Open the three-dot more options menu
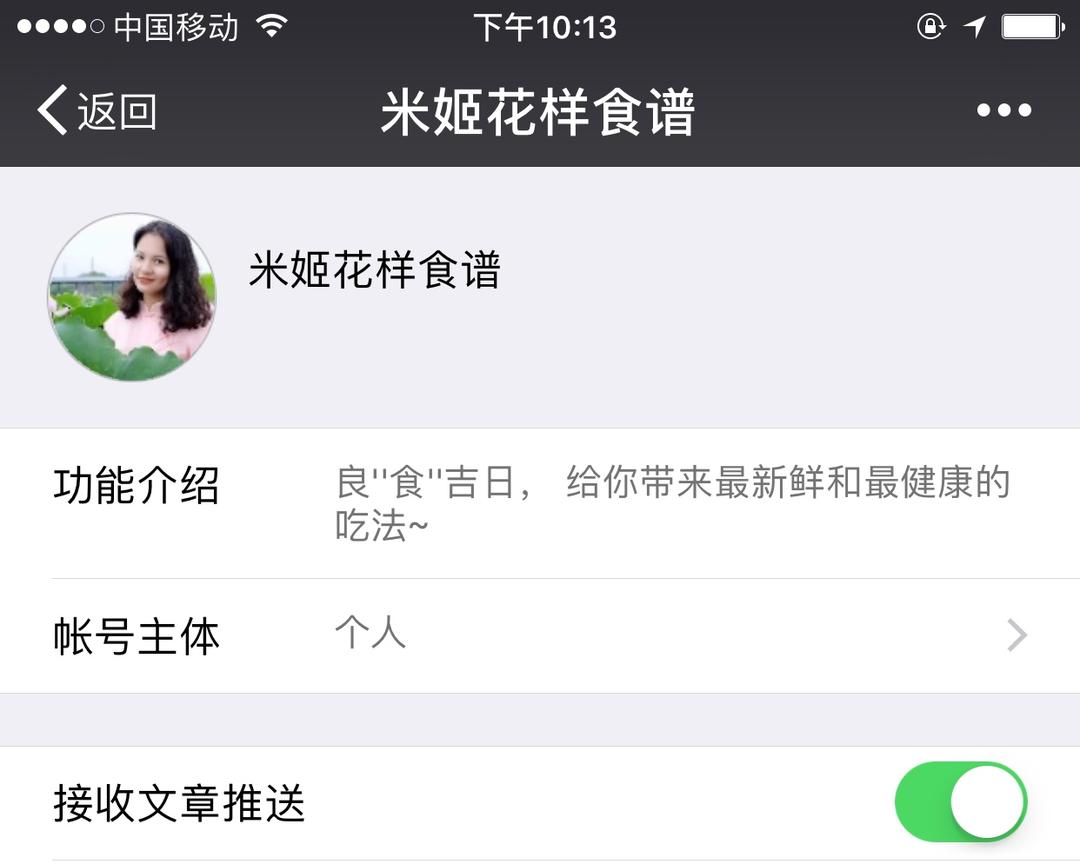The image size is (1080, 864). pyautogui.click(x=1004, y=110)
